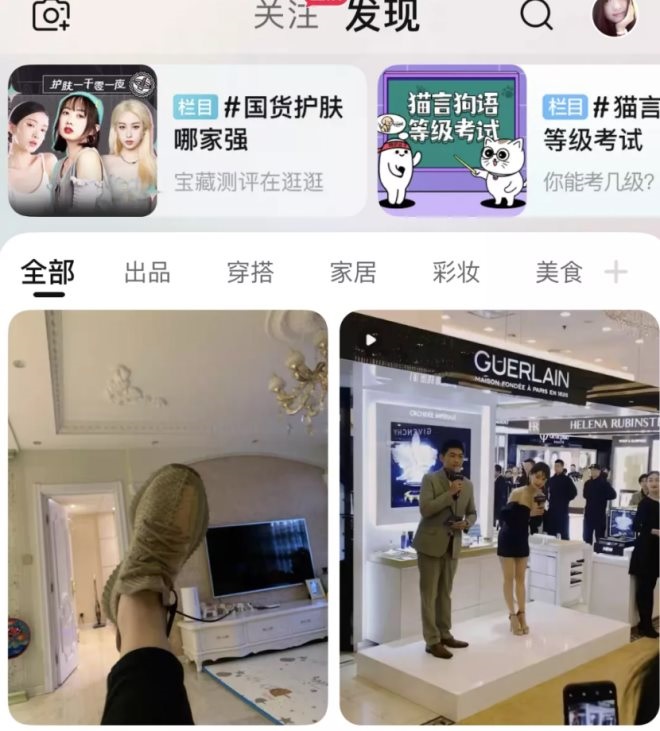The width and height of the screenshot is (660, 731).
Task: Open the search magnifier icon
Action: [x=537, y=14]
